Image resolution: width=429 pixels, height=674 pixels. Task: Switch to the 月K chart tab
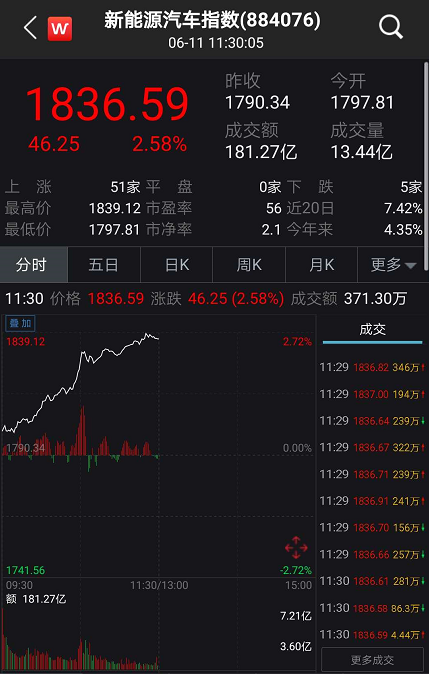pos(322,265)
